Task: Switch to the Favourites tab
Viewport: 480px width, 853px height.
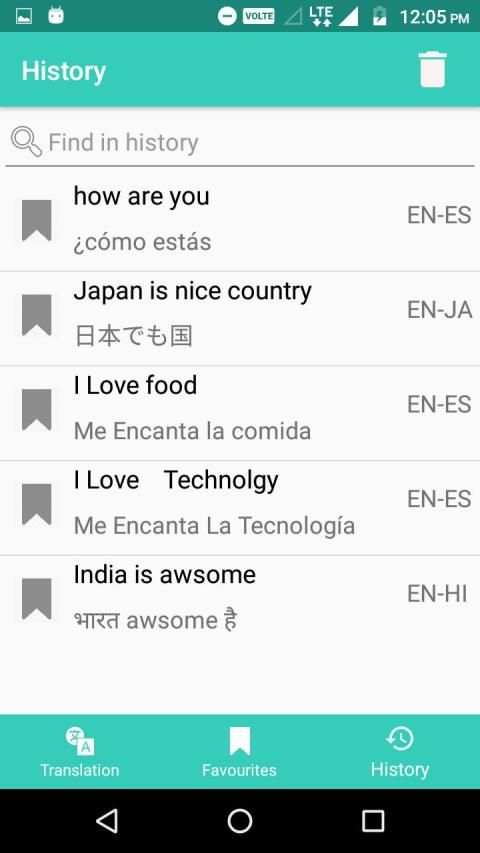Action: coord(239,752)
